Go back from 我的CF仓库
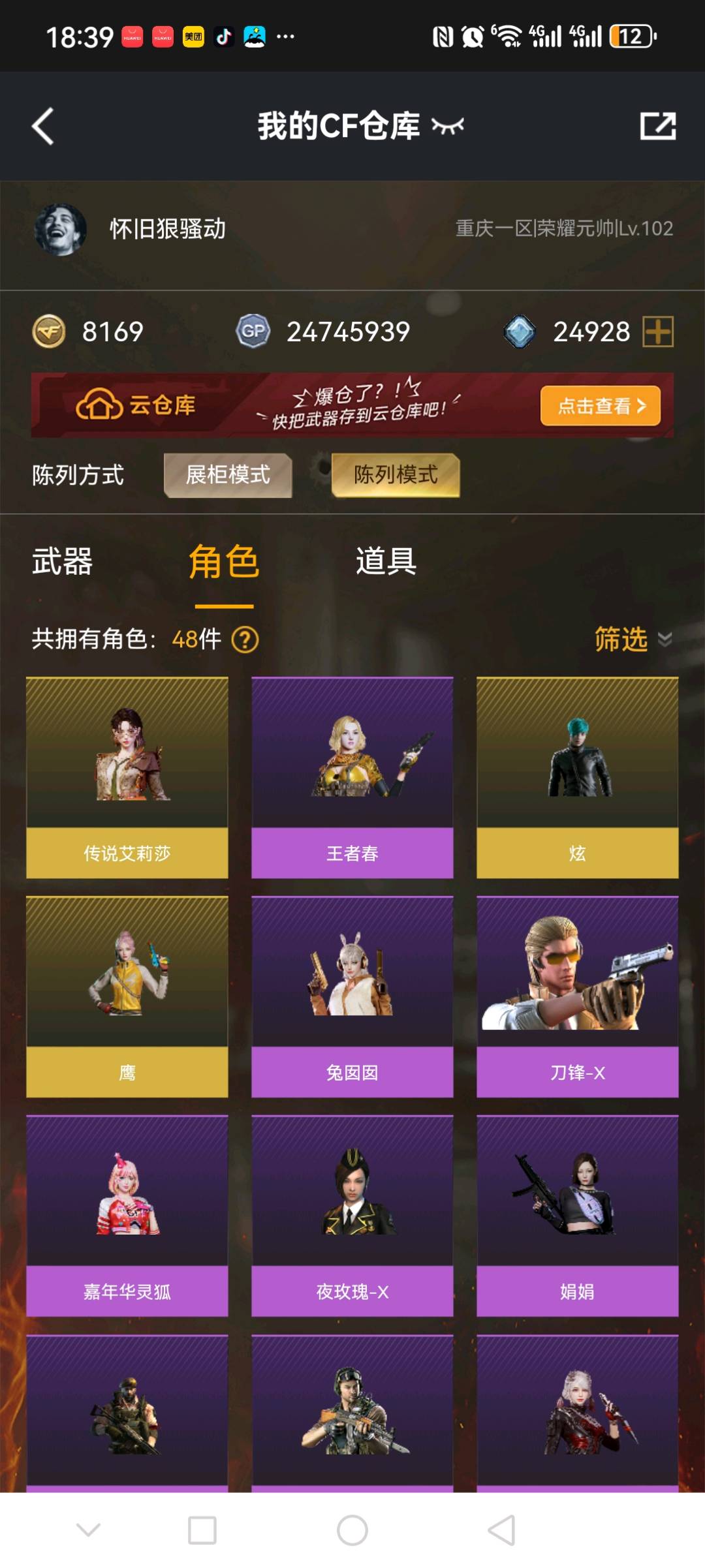705x1568 pixels. click(x=43, y=126)
